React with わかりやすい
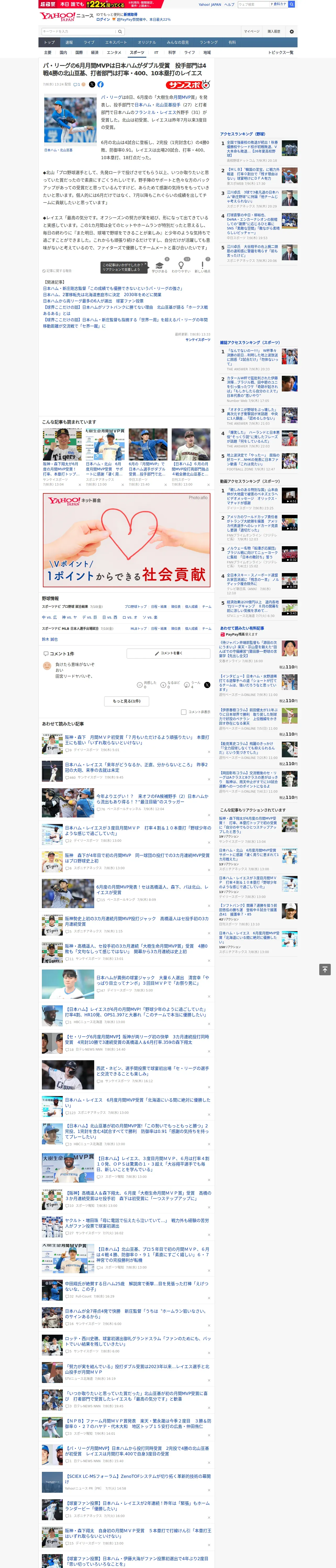 (x=181, y=268)
